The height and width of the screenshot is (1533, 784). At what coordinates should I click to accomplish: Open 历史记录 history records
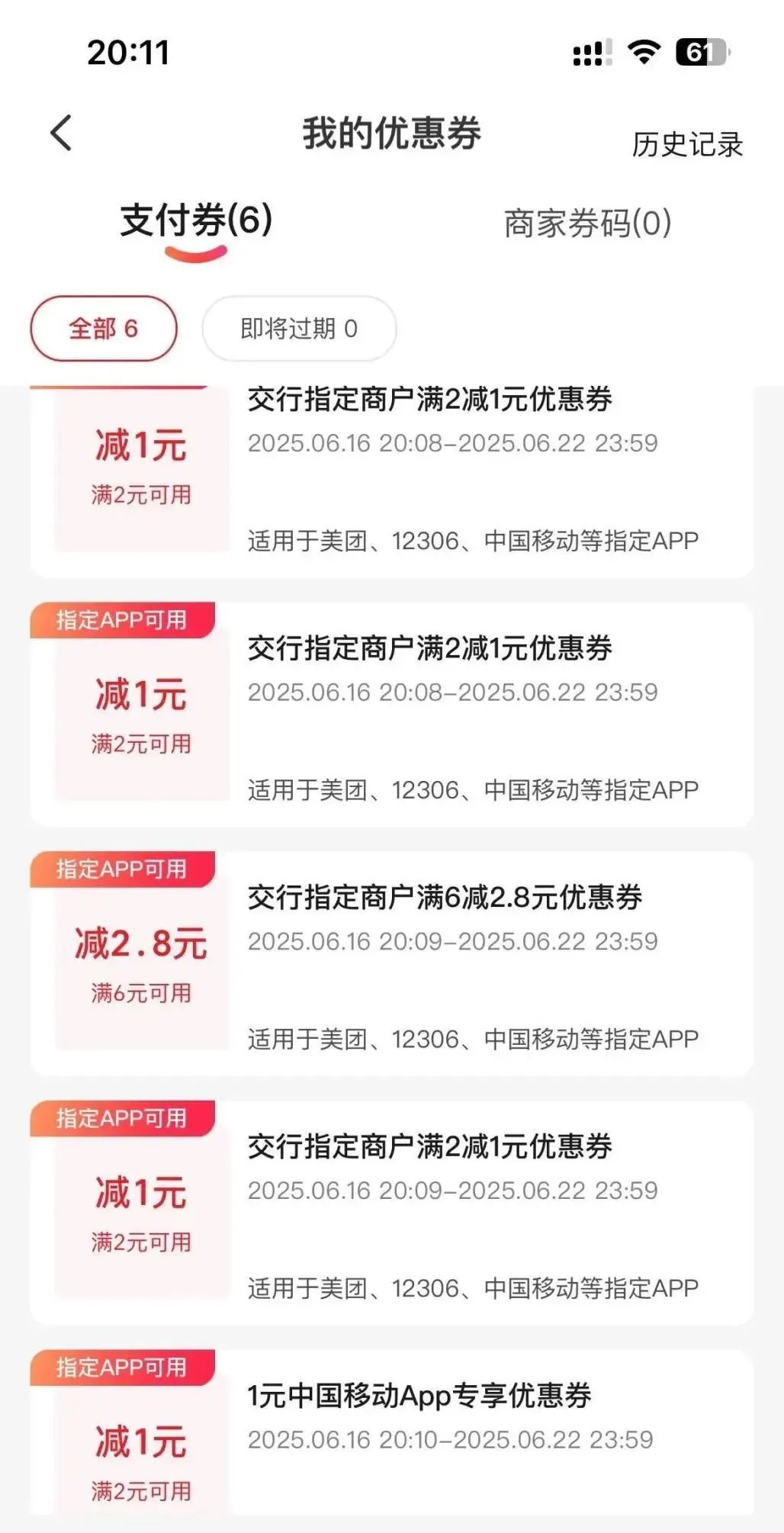[x=686, y=144]
